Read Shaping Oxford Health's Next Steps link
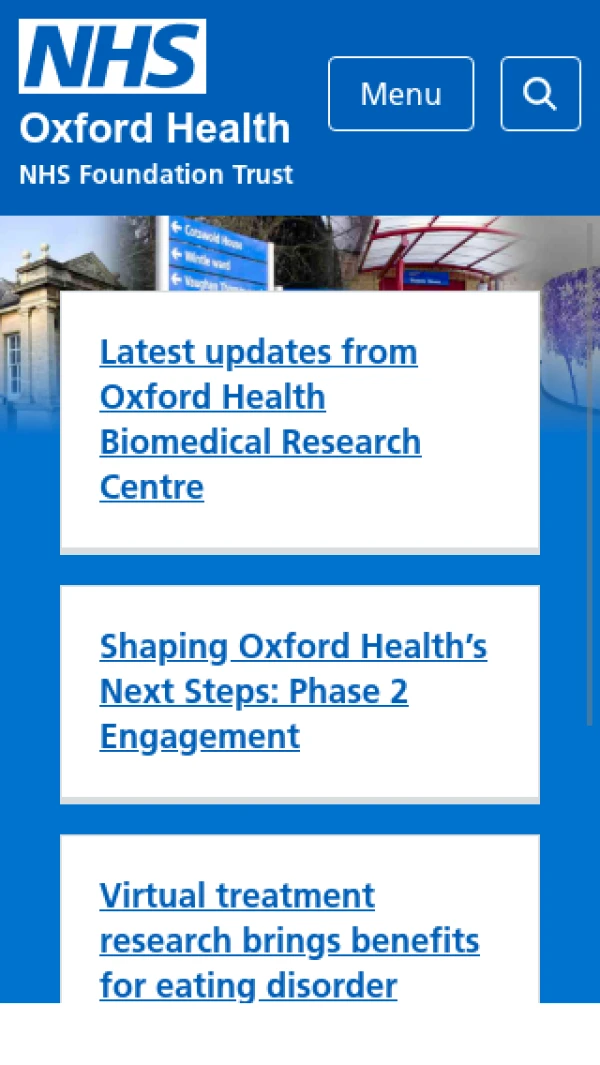 click(x=293, y=691)
